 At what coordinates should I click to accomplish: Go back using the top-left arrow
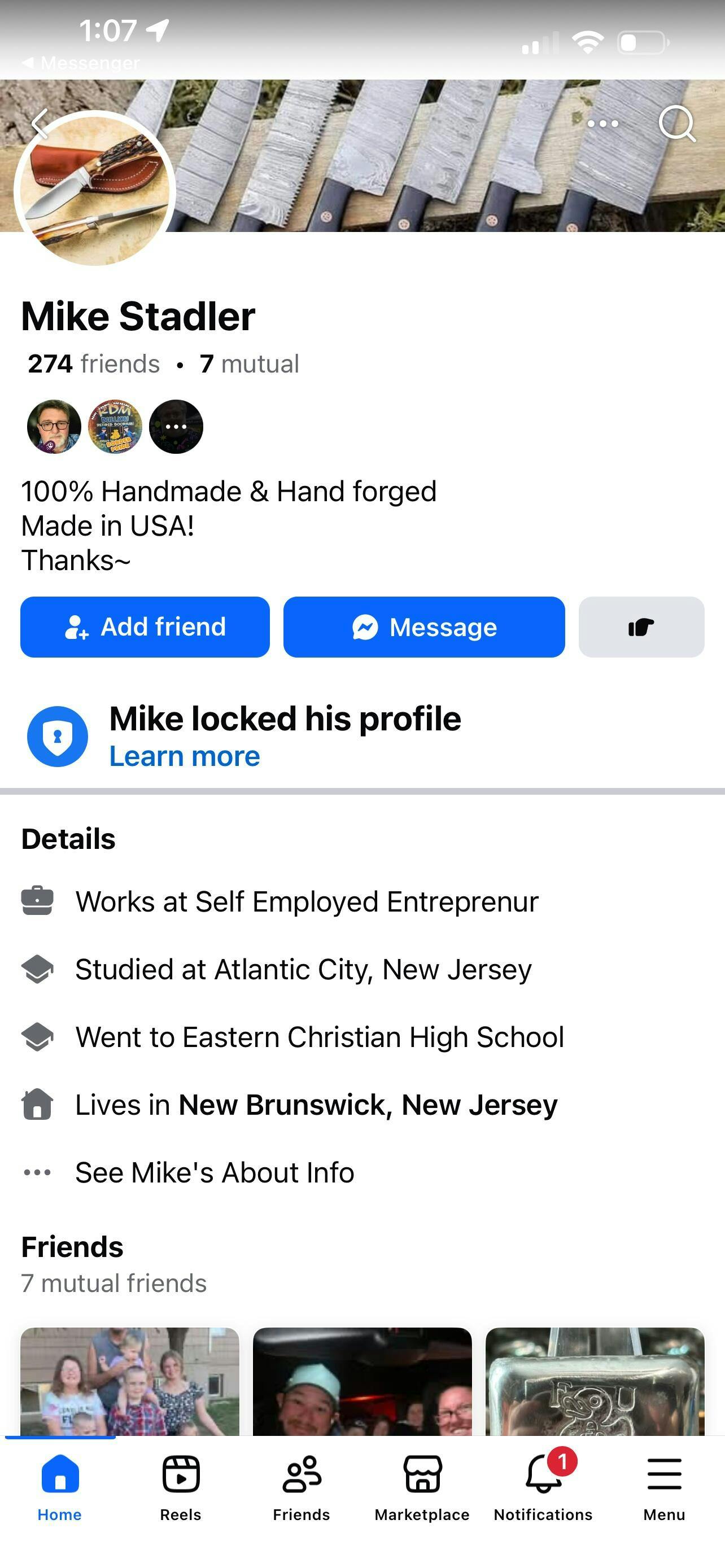coord(40,124)
